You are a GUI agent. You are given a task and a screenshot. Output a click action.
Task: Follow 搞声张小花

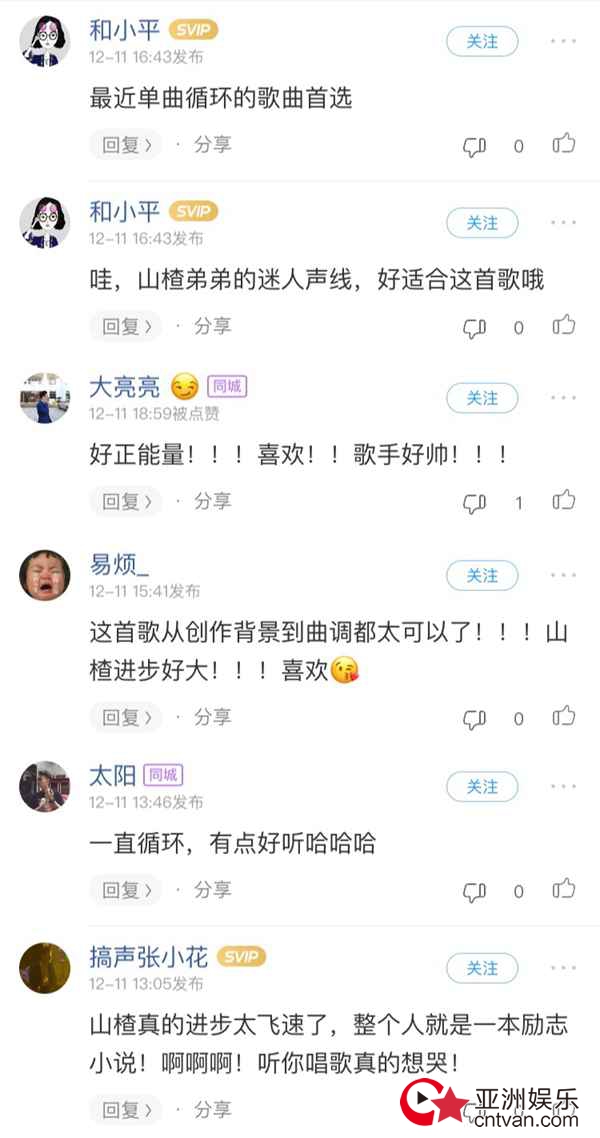pos(482,968)
